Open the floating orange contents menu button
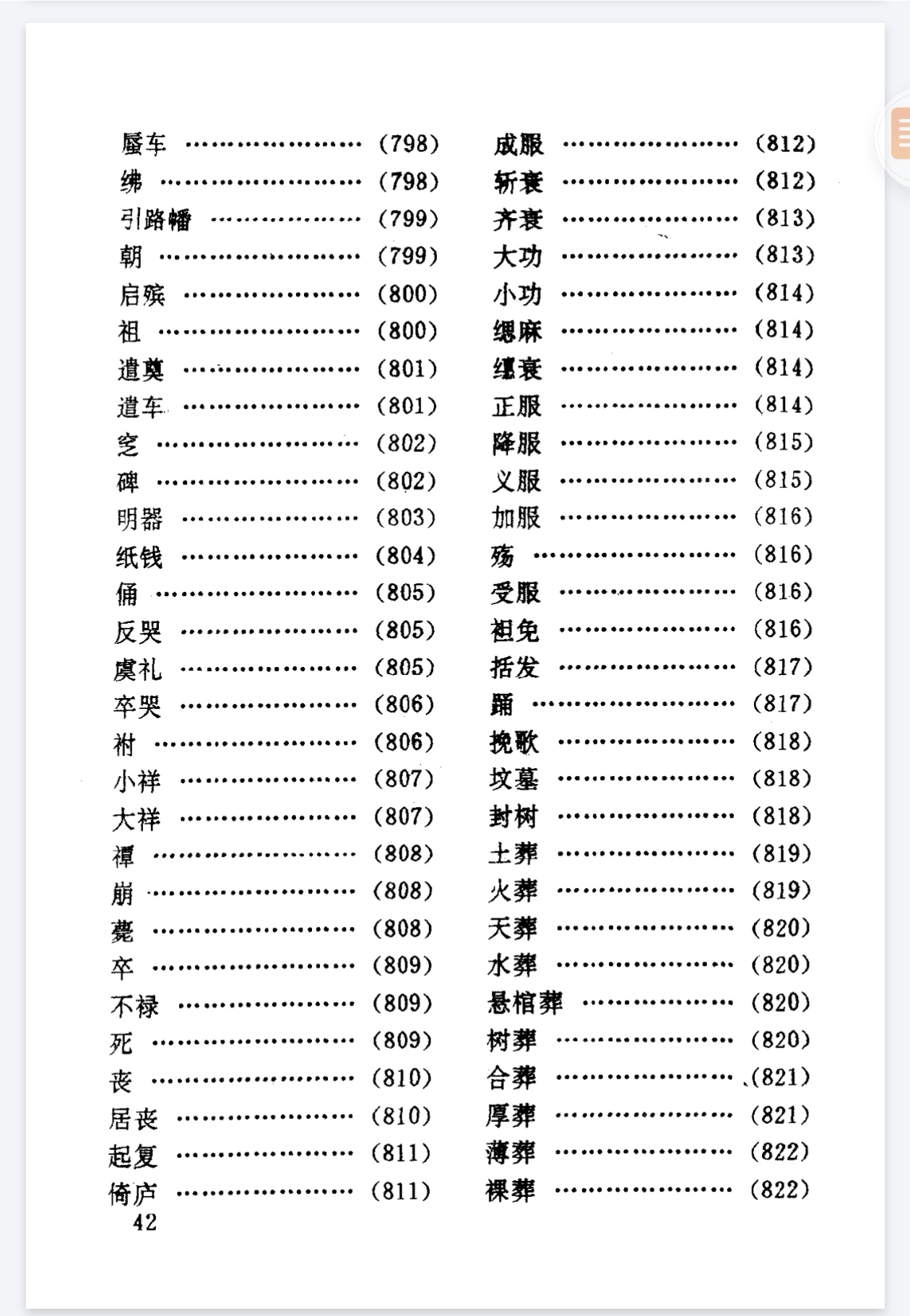Image resolution: width=910 pixels, height=1316 pixels. [901, 134]
